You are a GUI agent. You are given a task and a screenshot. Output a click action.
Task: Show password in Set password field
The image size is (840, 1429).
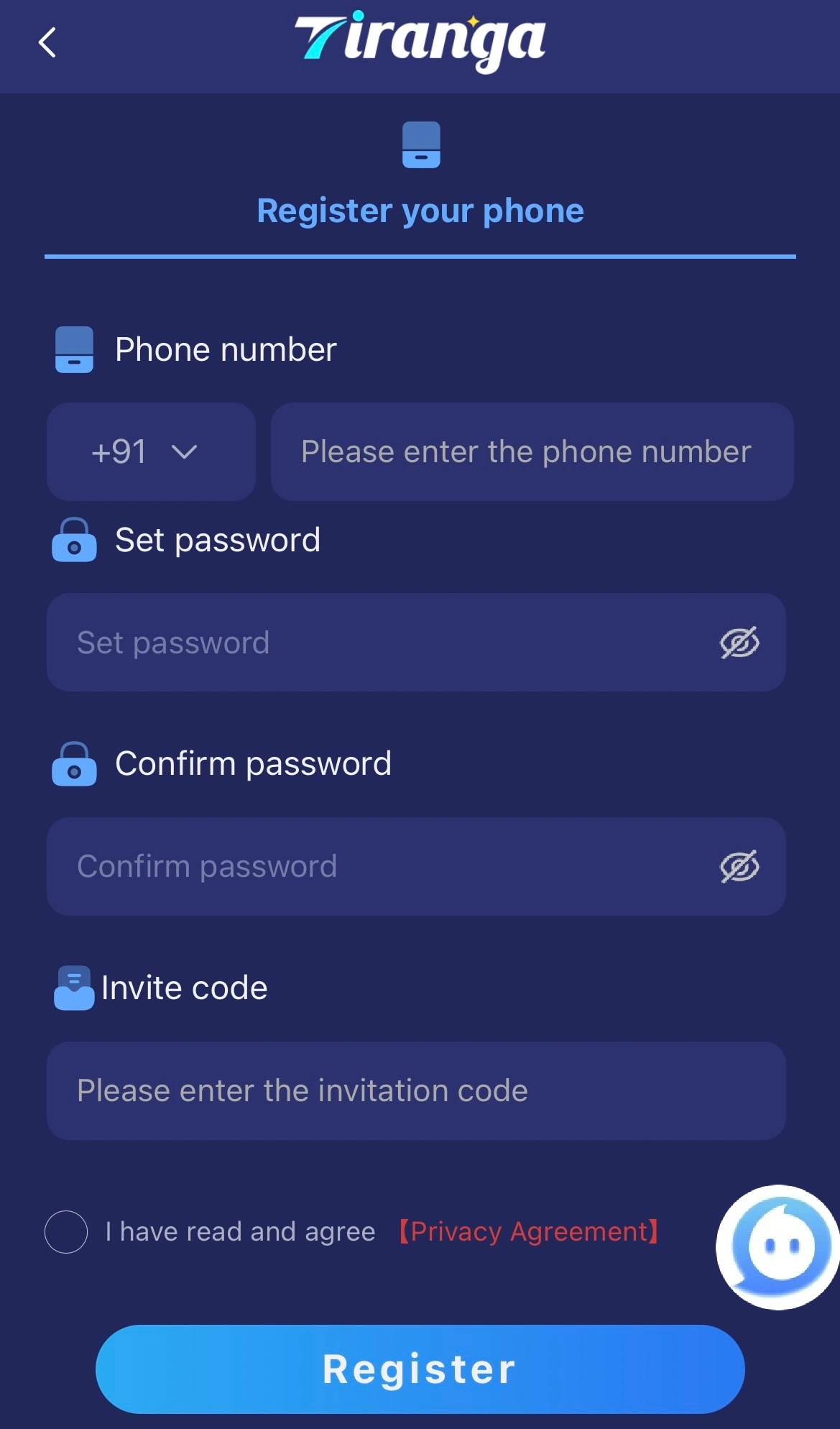(x=739, y=643)
